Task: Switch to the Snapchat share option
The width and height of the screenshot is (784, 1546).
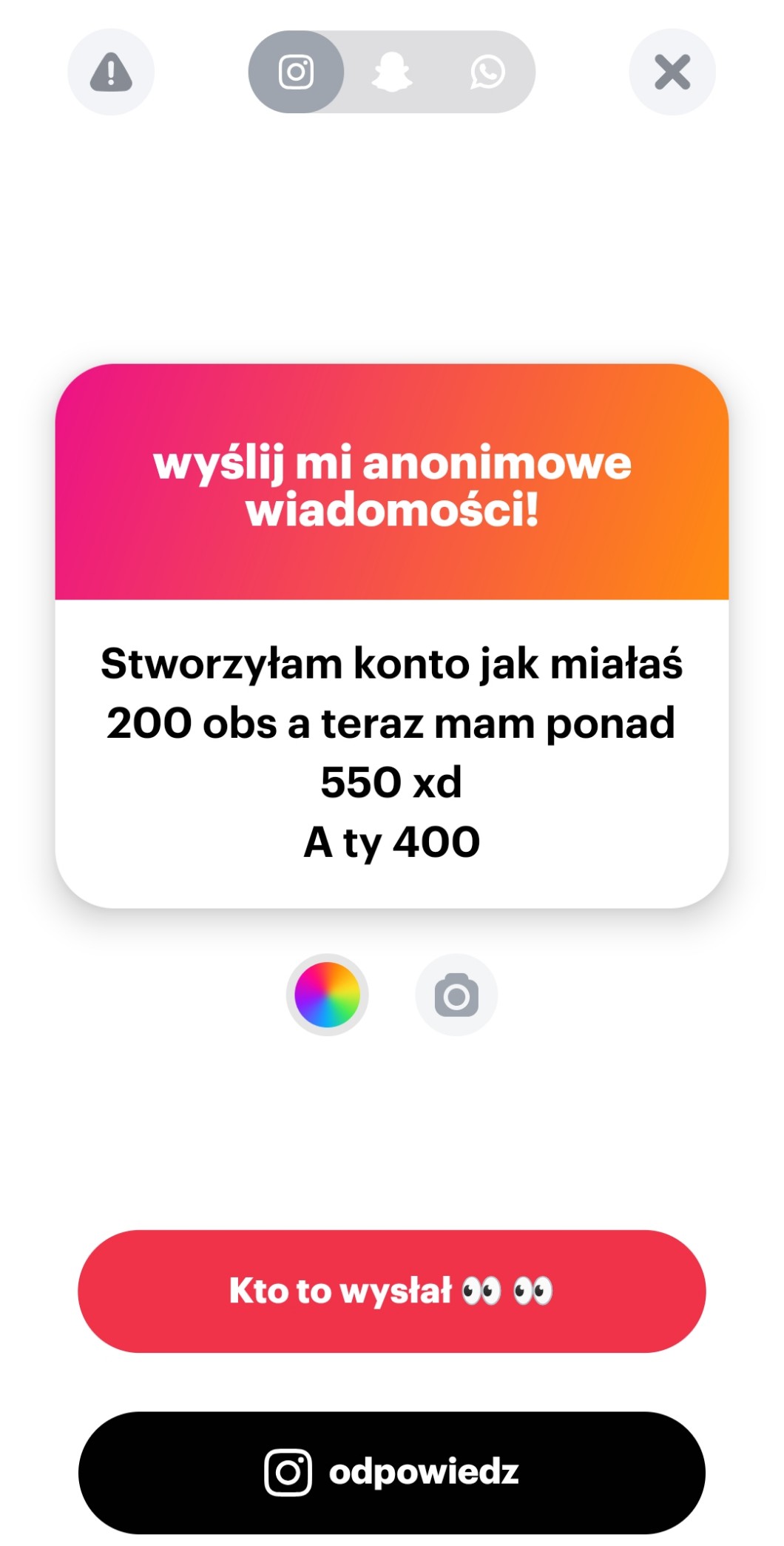Action: pos(392,72)
